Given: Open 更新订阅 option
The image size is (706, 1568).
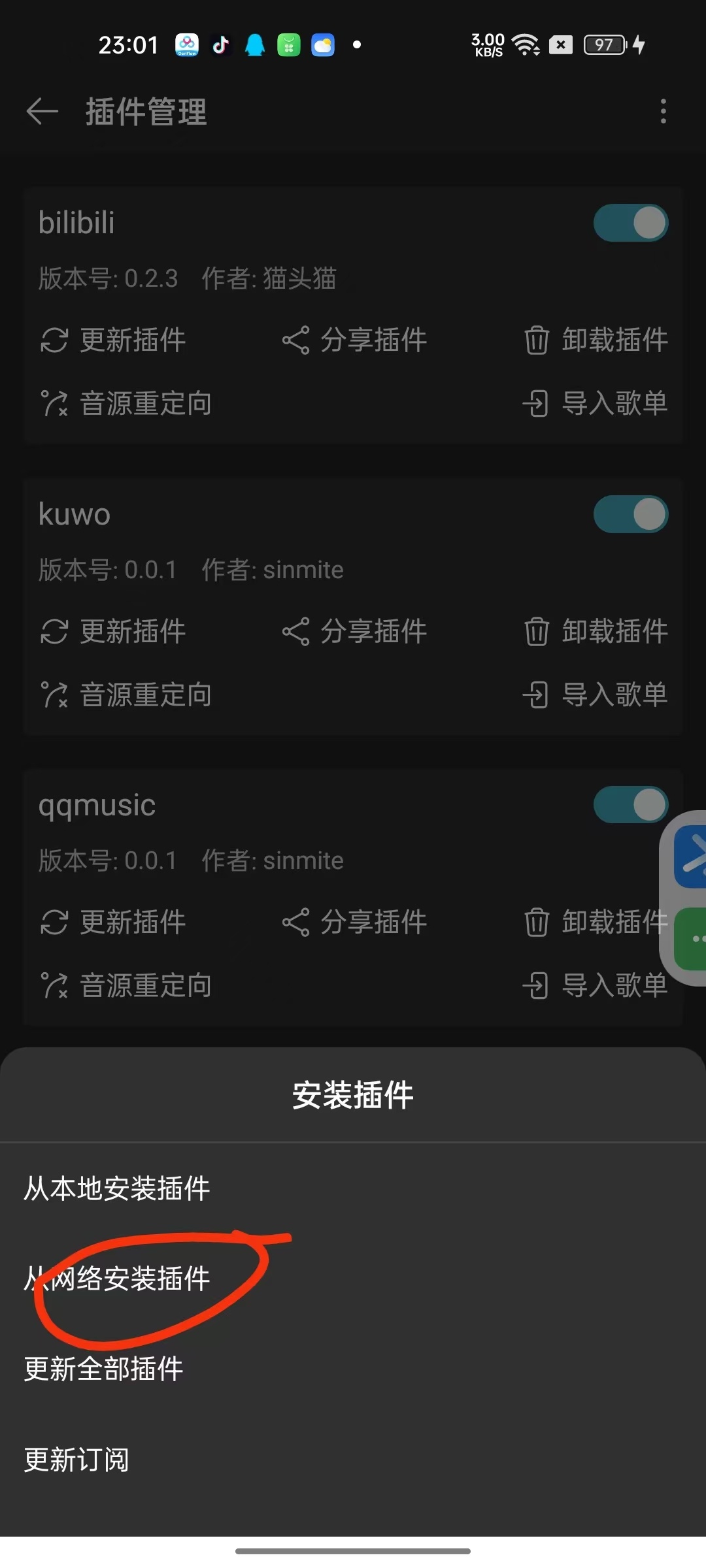Looking at the screenshot, I should pos(76,1460).
